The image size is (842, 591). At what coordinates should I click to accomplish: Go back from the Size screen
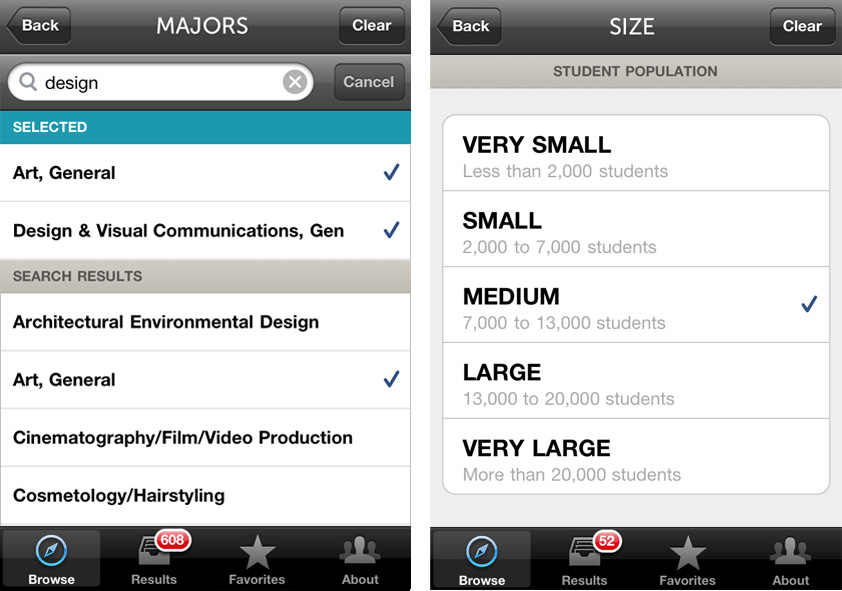(468, 26)
